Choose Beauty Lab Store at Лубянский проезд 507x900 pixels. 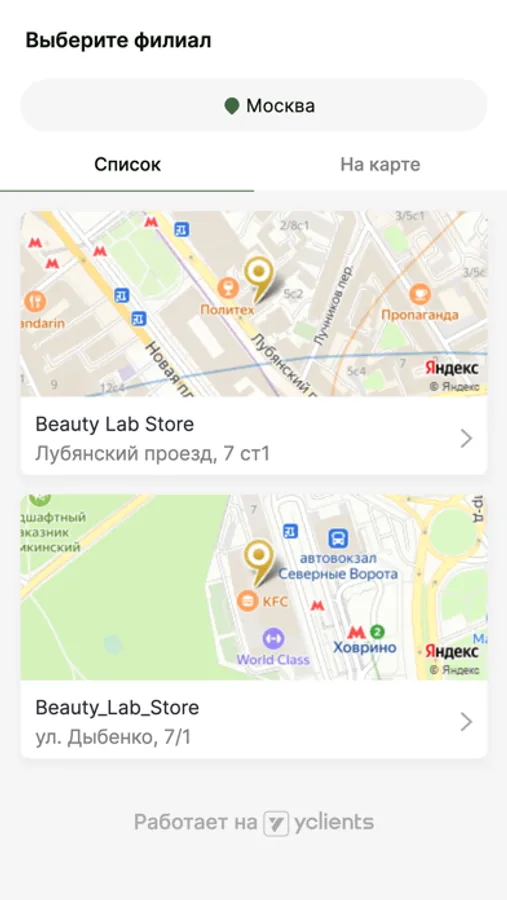coord(254,436)
